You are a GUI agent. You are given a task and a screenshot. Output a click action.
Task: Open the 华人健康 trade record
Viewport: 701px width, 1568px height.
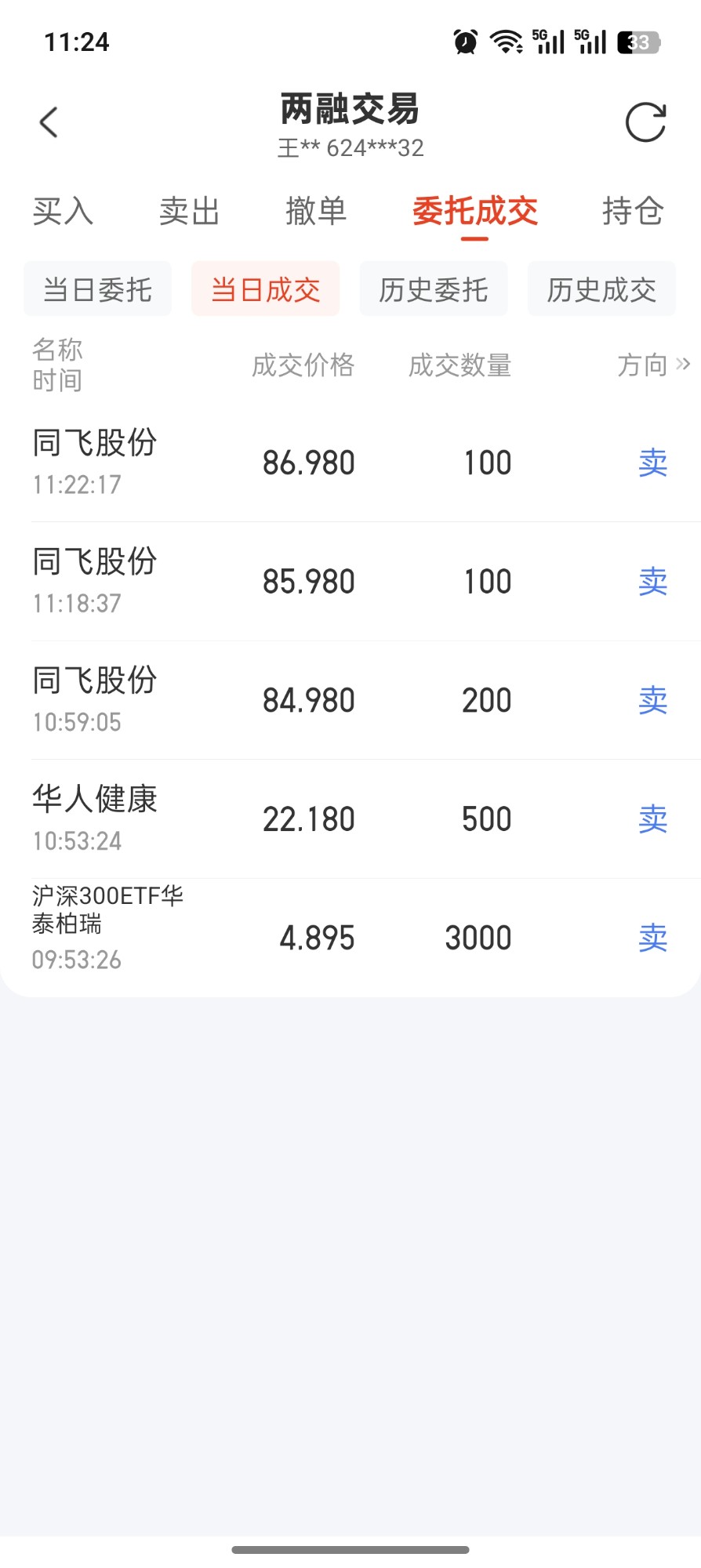point(350,819)
